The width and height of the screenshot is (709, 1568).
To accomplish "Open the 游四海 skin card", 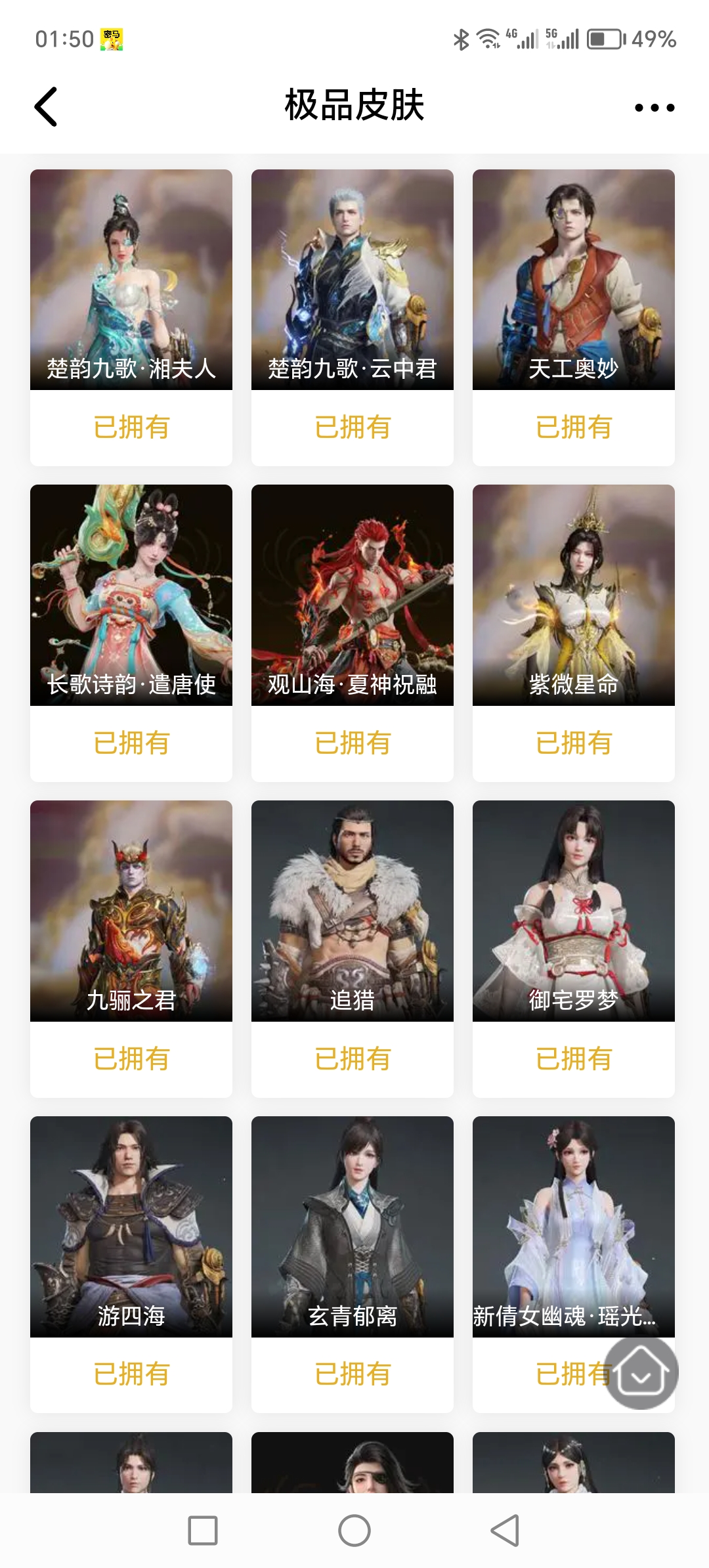I will click(131, 1227).
